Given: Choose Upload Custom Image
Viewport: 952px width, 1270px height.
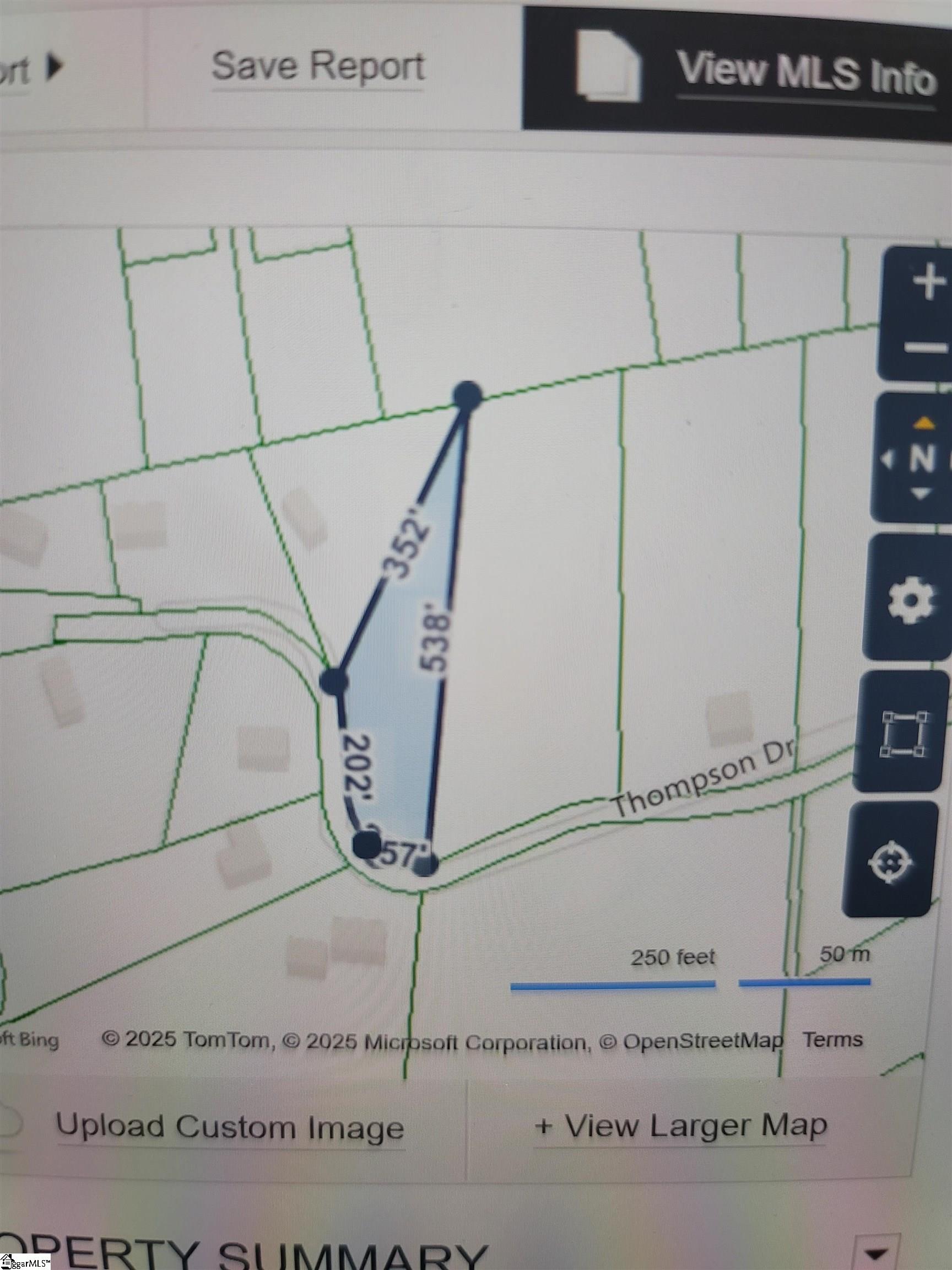Looking at the screenshot, I should point(230,1127).
